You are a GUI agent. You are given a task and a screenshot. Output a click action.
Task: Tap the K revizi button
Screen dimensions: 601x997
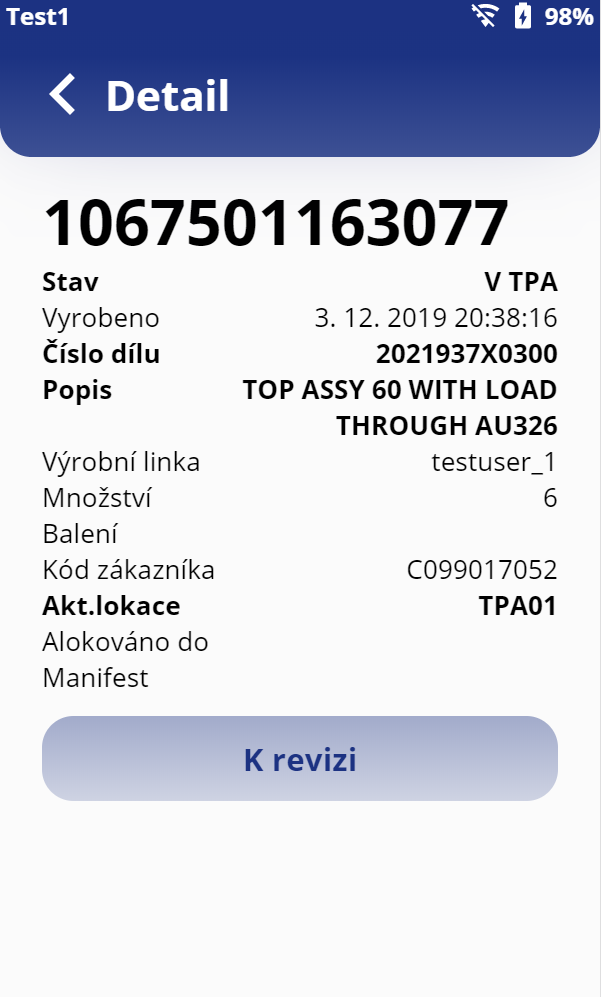pos(299,759)
